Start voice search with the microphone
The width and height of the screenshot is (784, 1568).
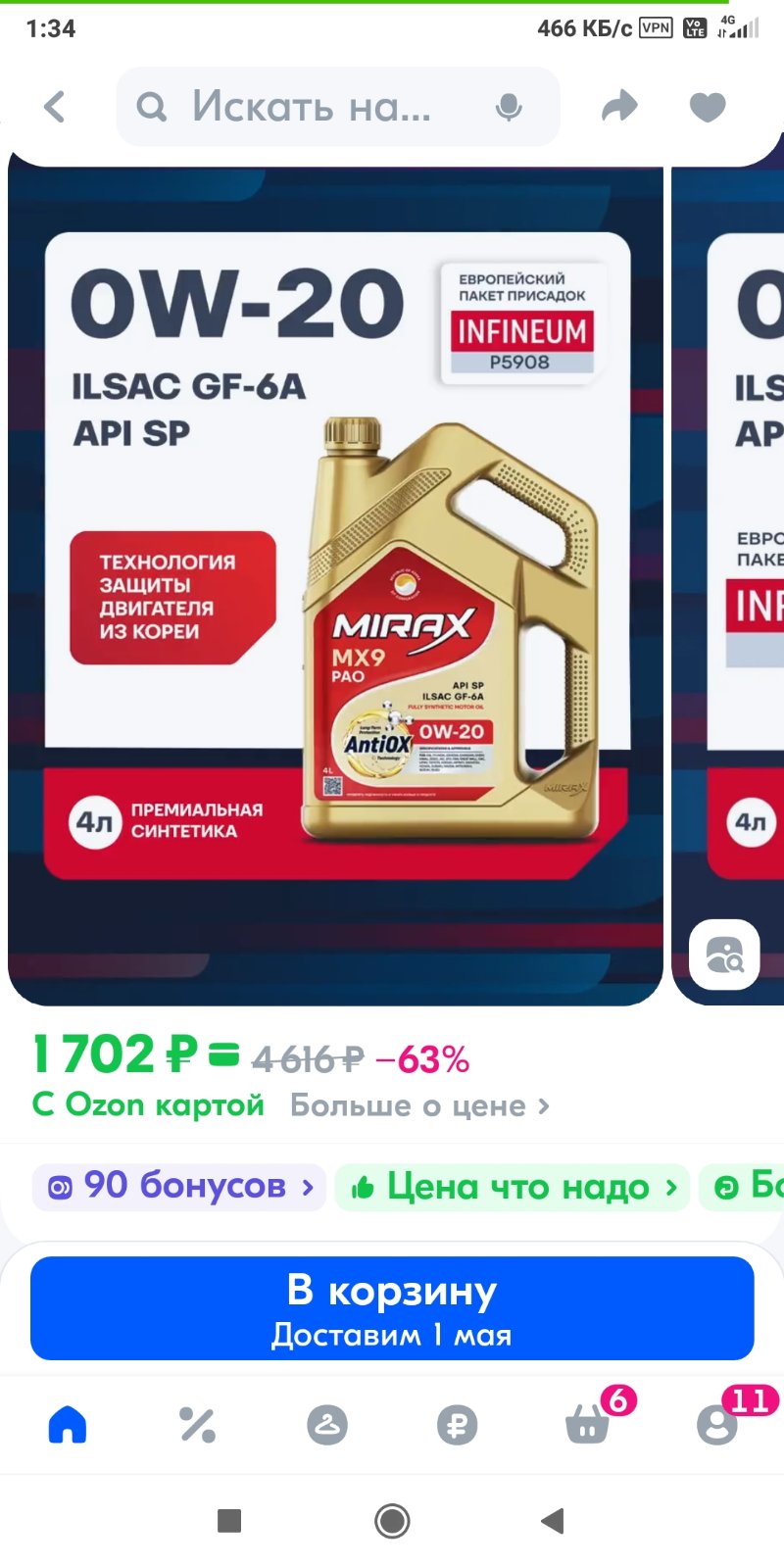509,107
